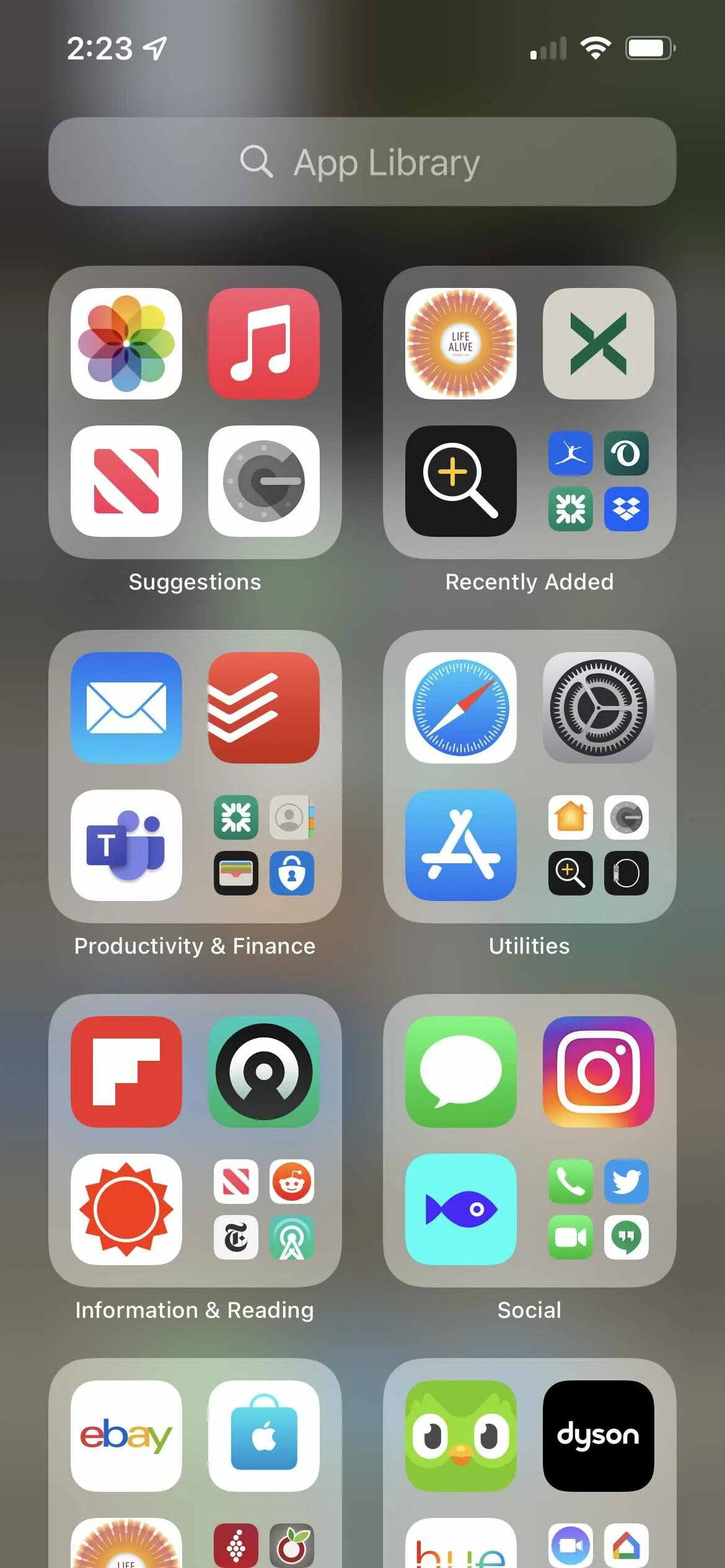Screen dimensions: 725x1568
Task: Open the Messages app
Action: click(x=460, y=1072)
